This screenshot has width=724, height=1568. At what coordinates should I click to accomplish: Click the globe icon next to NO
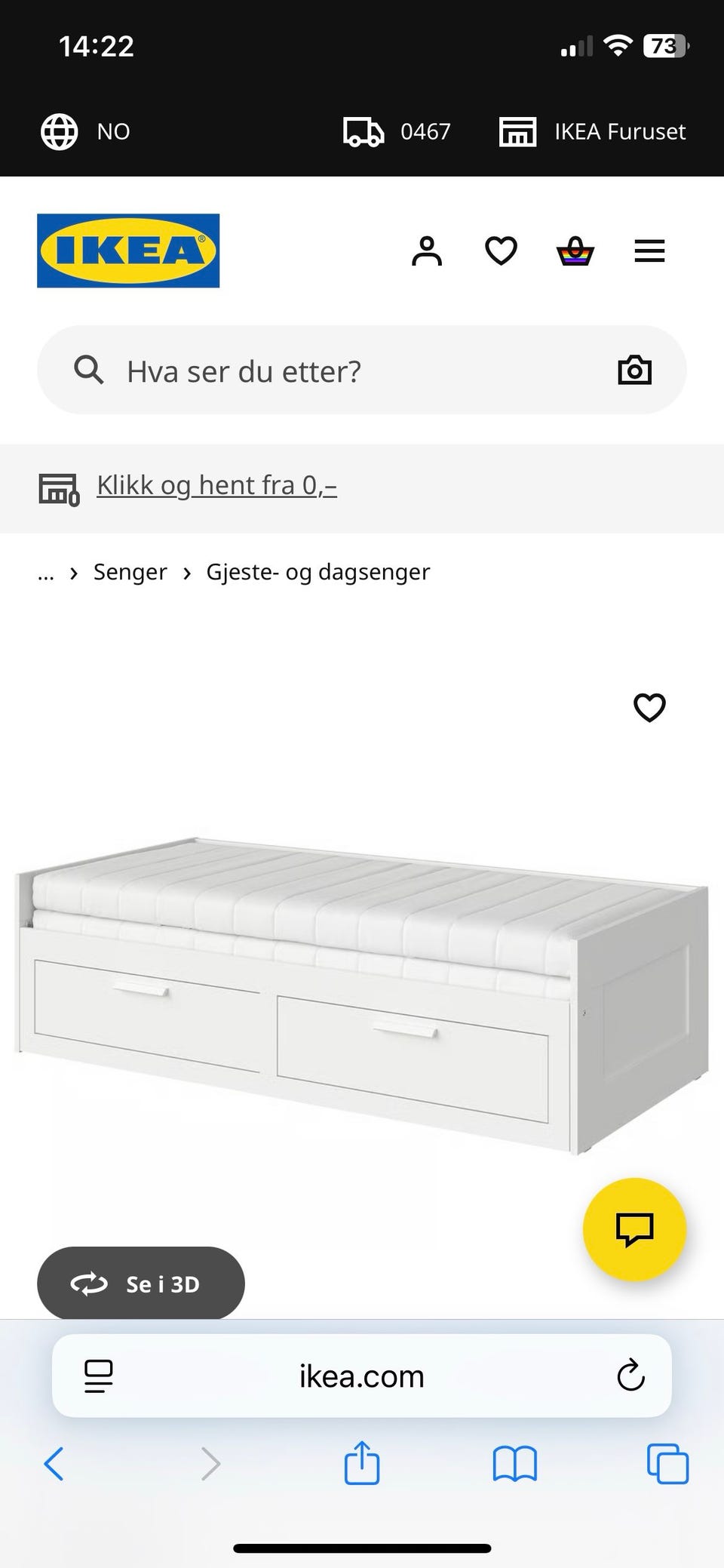coord(59,131)
